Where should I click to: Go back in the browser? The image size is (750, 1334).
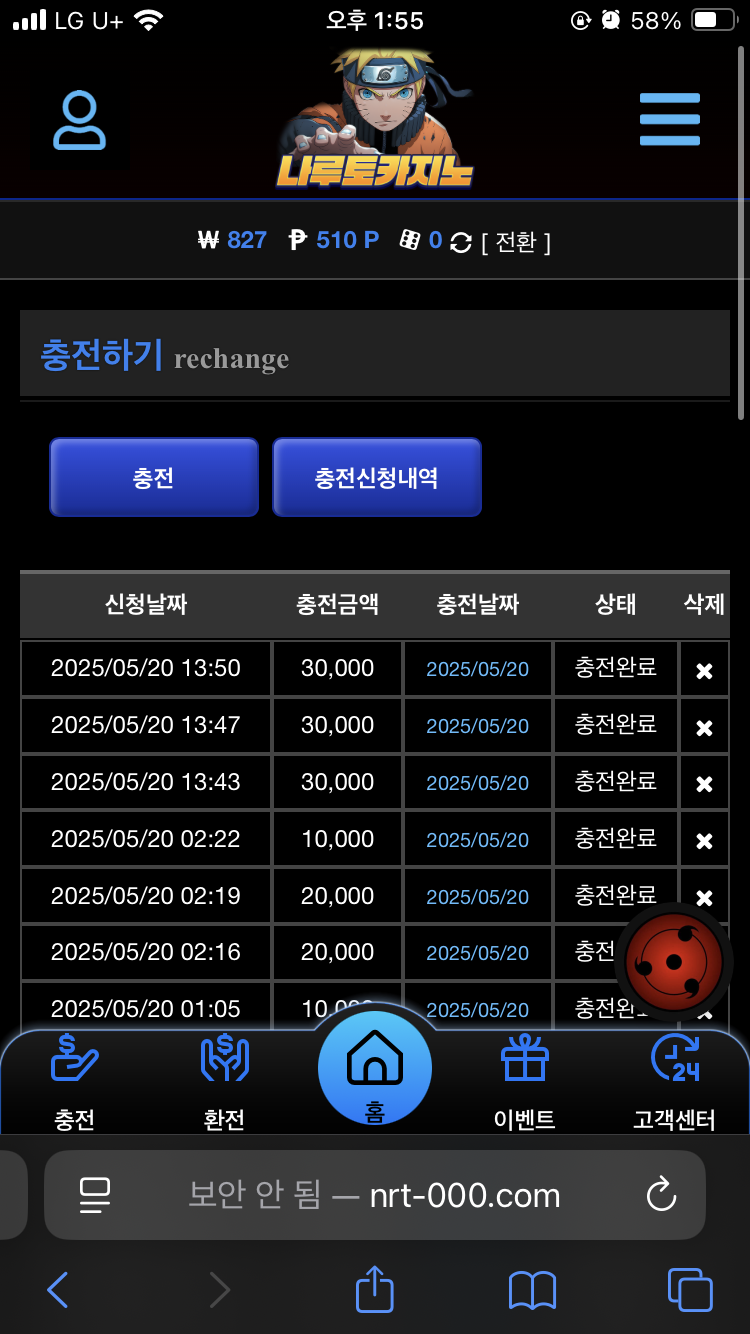pos(58,1290)
